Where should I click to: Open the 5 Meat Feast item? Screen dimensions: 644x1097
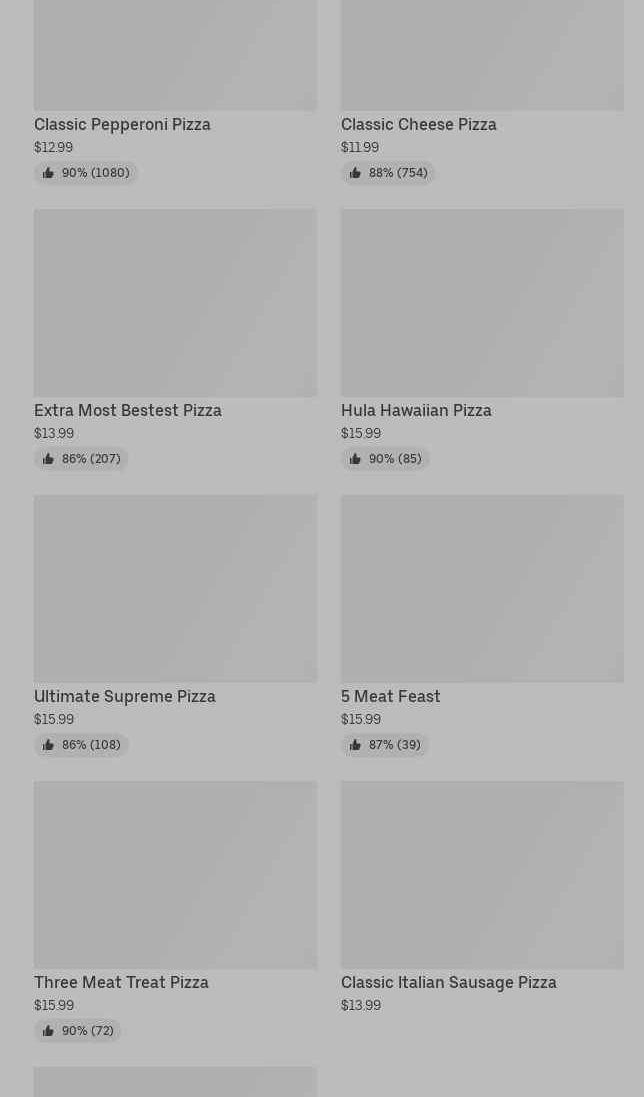(482, 625)
